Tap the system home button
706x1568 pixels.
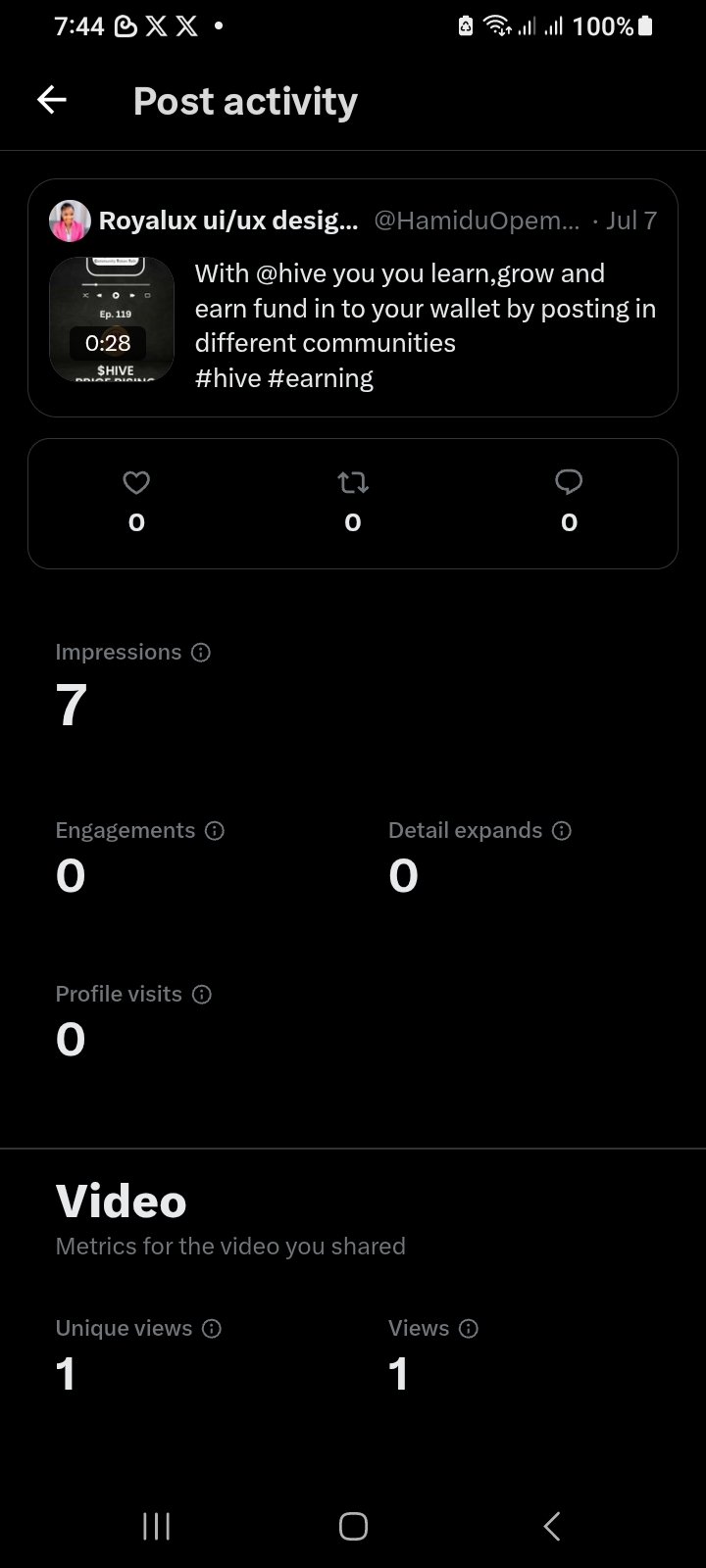coord(353,1526)
